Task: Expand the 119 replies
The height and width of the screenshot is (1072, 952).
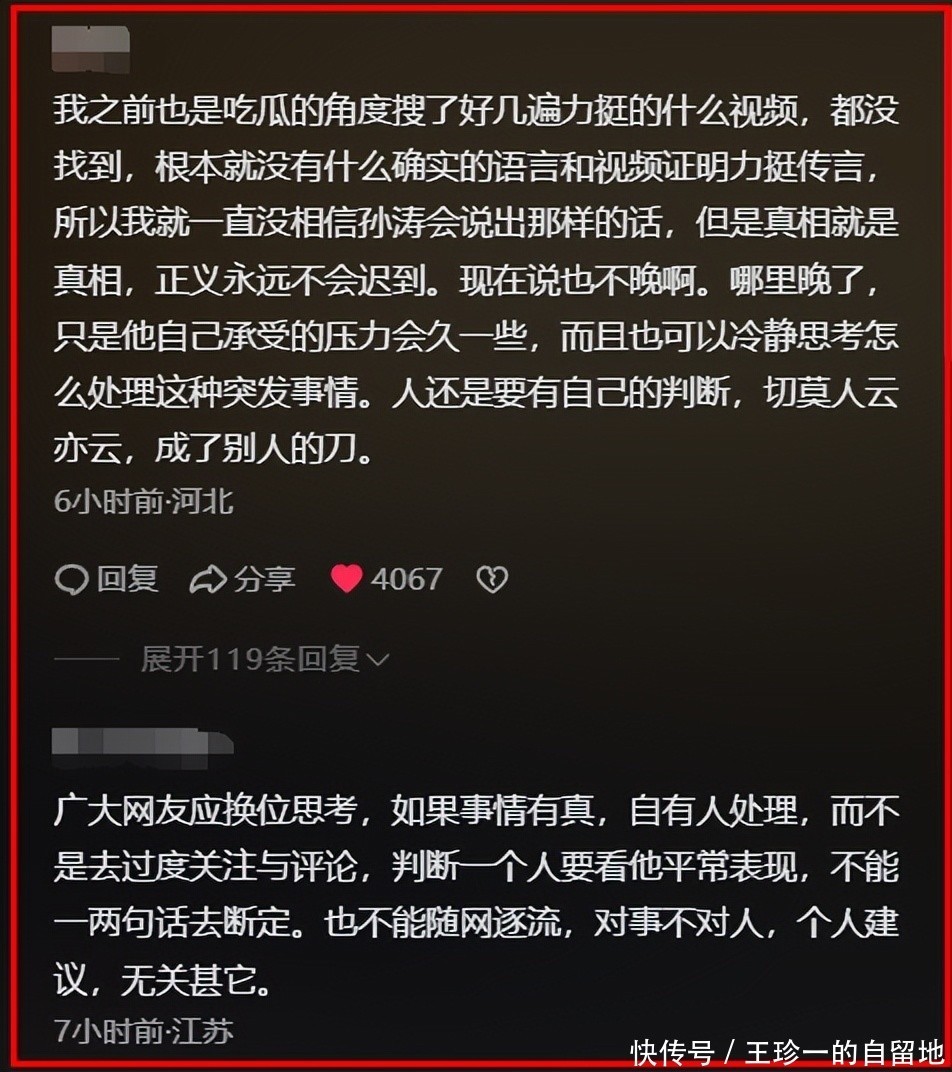Action: tap(264, 659)
